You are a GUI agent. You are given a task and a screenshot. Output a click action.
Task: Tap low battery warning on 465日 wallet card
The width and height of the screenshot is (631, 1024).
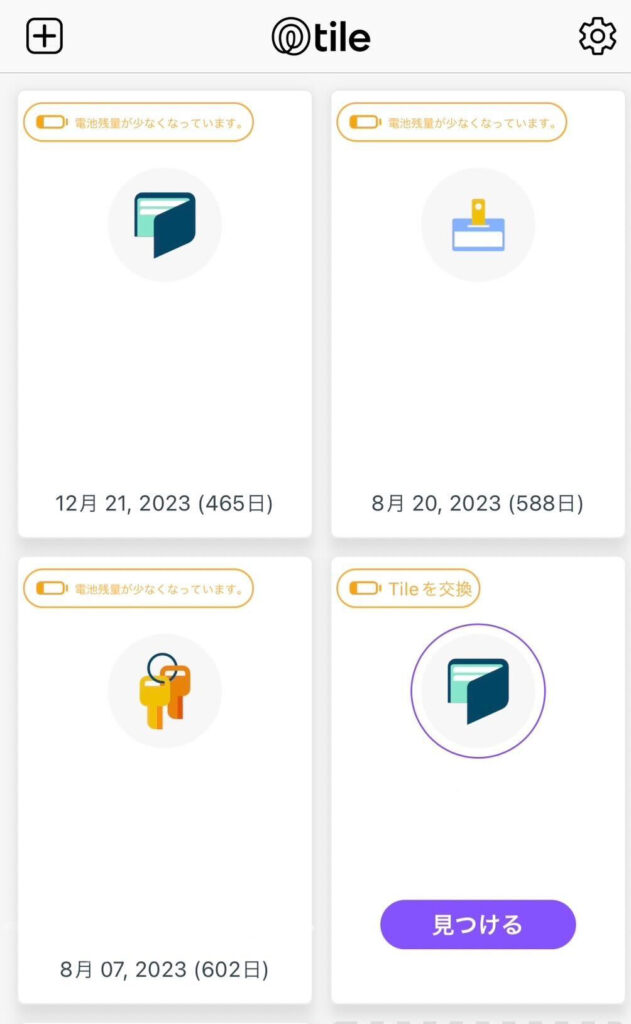tap(138, 122)
